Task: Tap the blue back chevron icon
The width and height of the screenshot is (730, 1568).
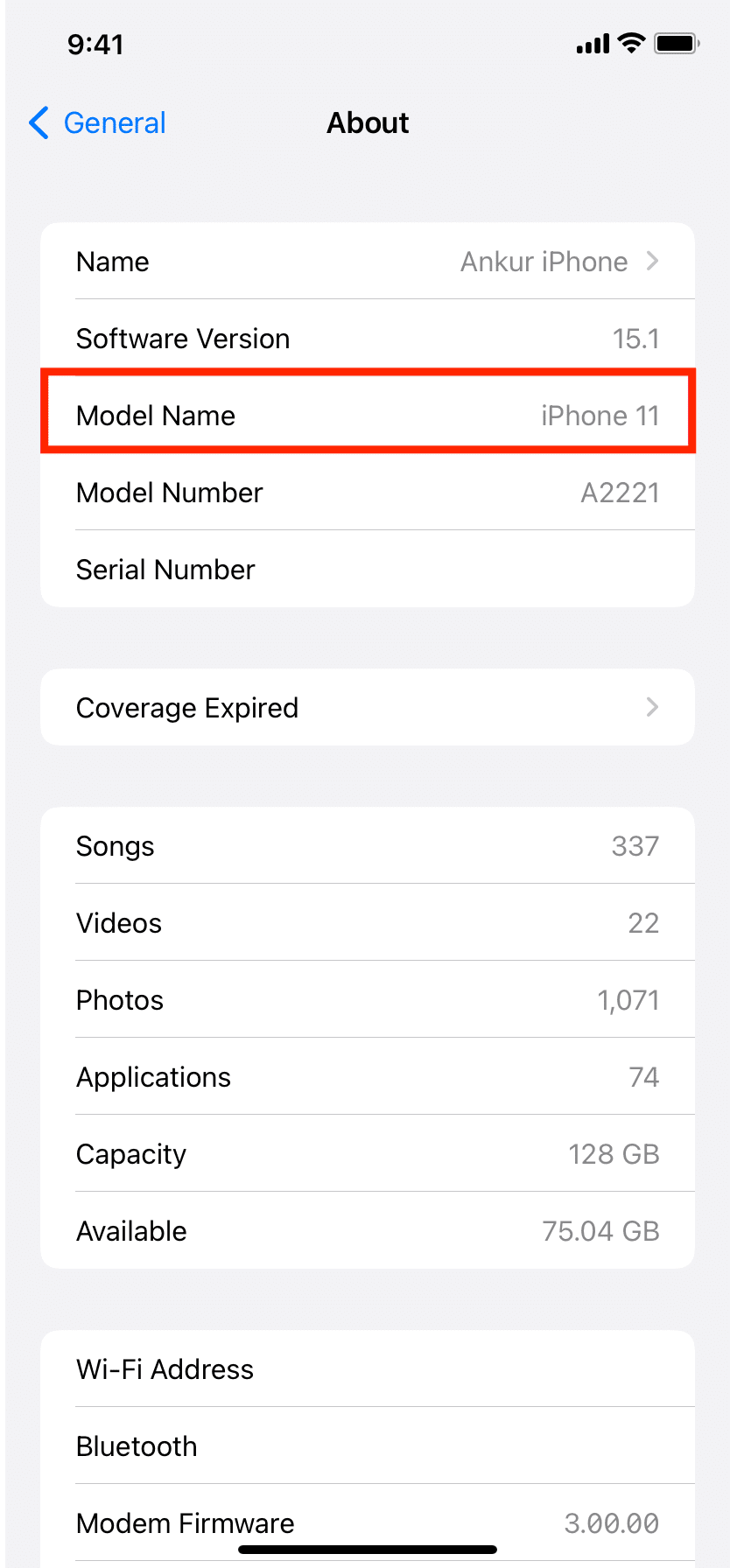Action: 37,123
